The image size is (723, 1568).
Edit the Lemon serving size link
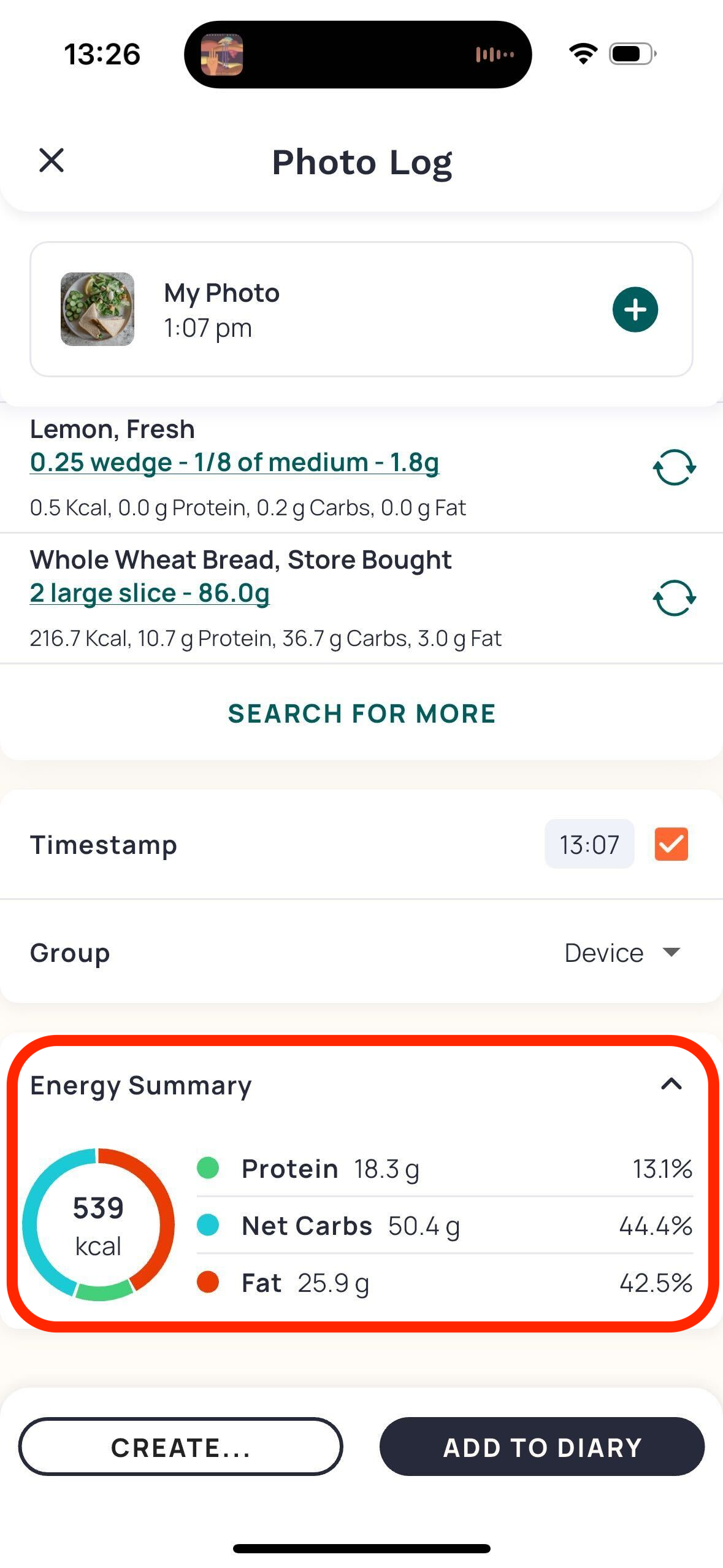[234, 462]
